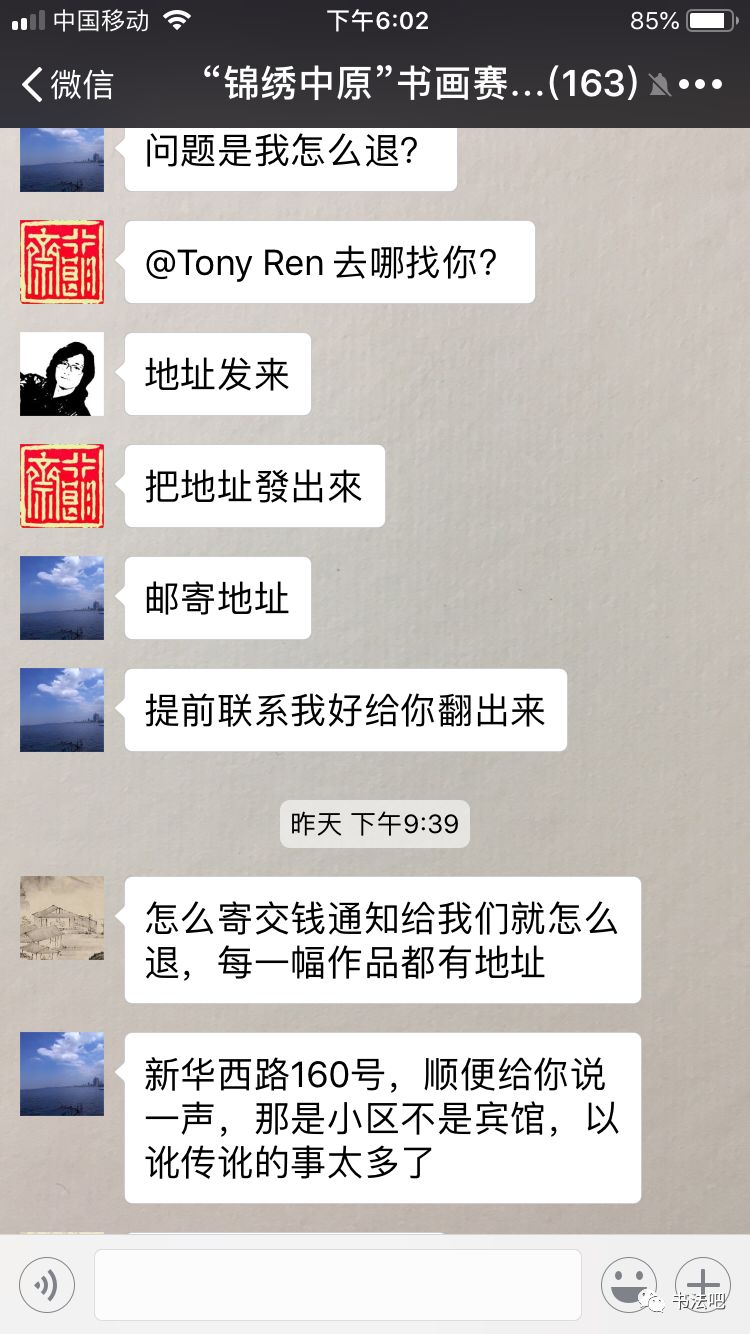Open avatar next to 把地址發出來
Image resolution: width=750 pixels, height=1334 pixels.
click(x=62, y=486)
